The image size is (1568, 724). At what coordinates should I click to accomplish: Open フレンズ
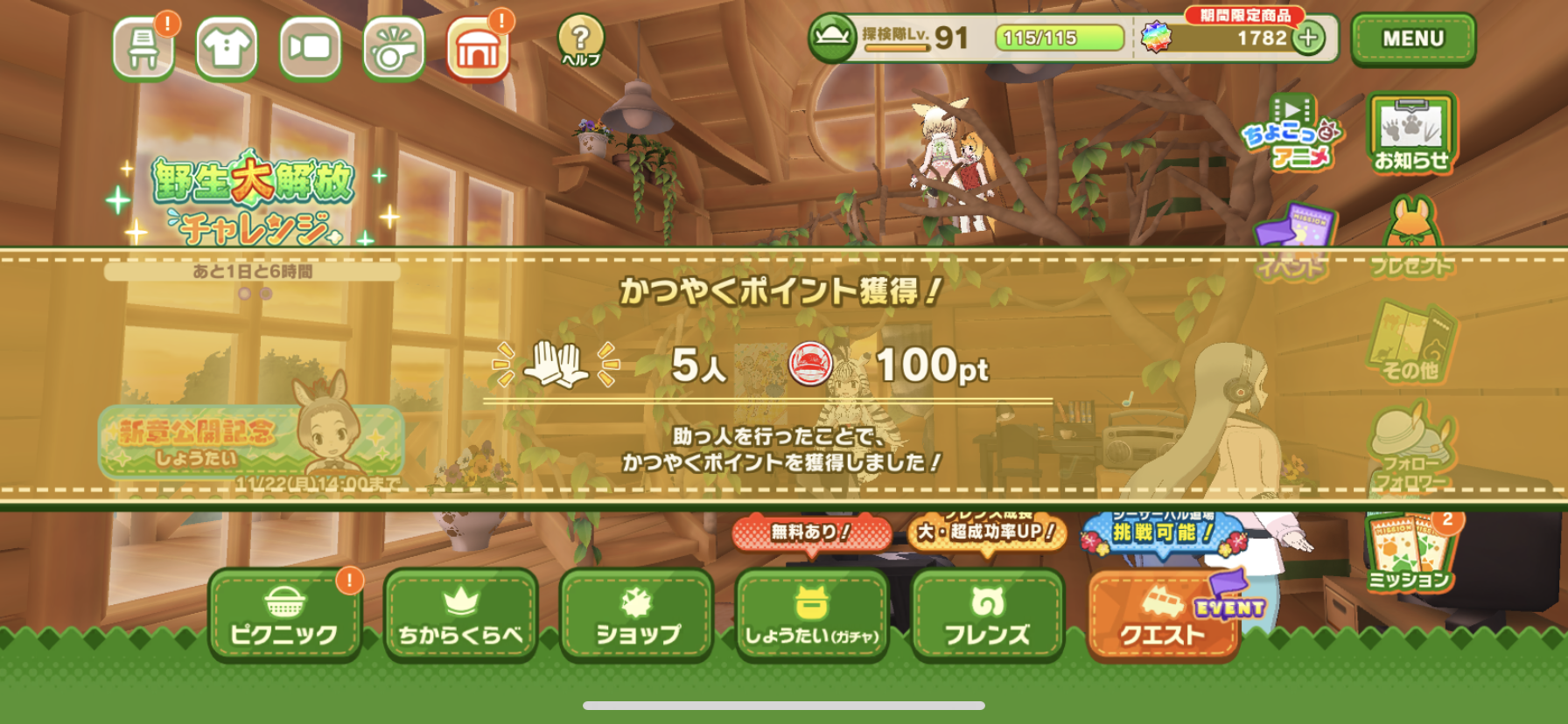pyautogui.click(x=987, y=616)
